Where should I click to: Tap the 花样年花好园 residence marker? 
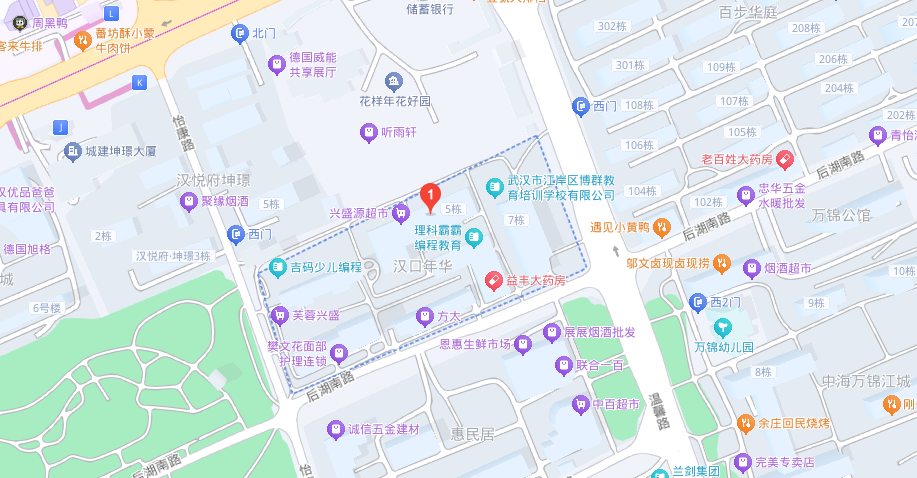click(394, 82)
